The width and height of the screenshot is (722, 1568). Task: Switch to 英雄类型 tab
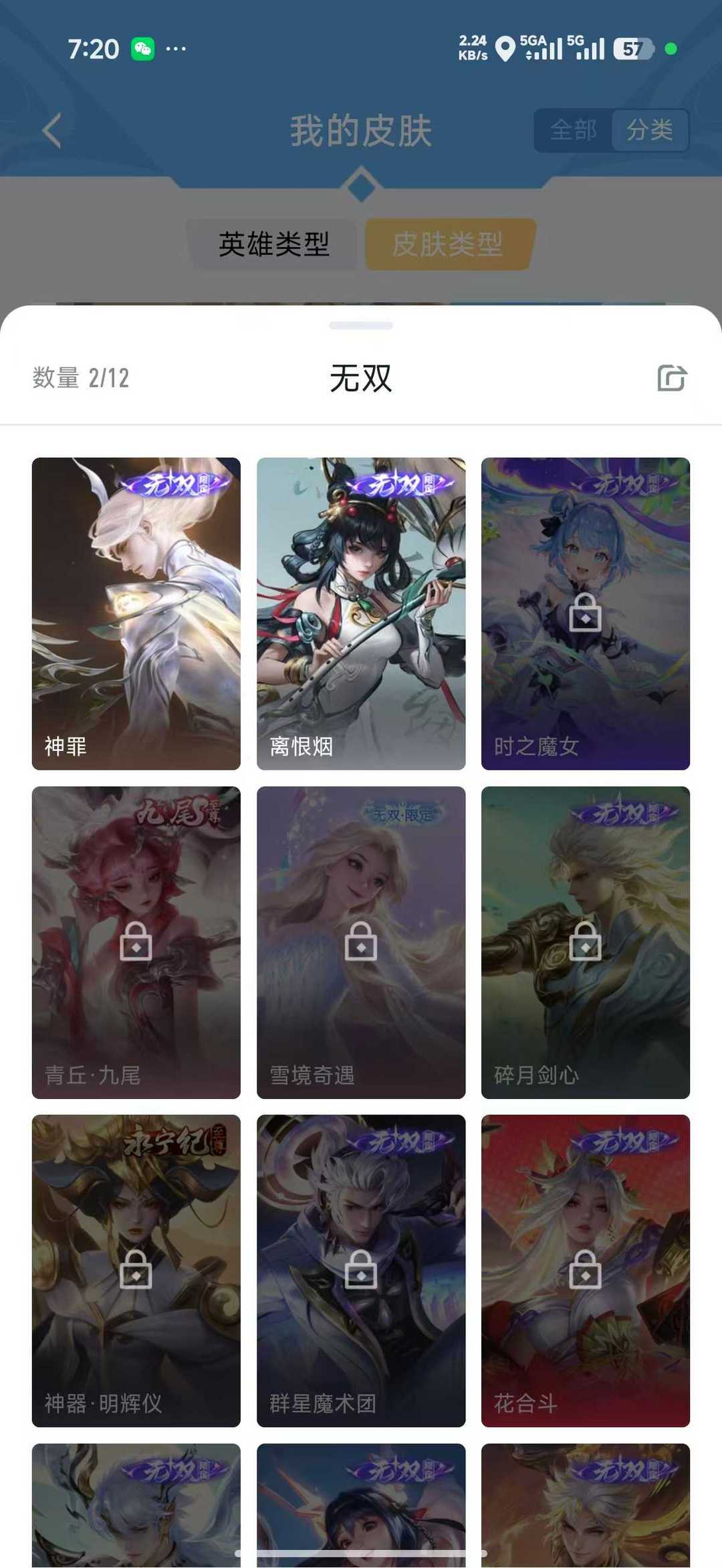pos(273,245)
